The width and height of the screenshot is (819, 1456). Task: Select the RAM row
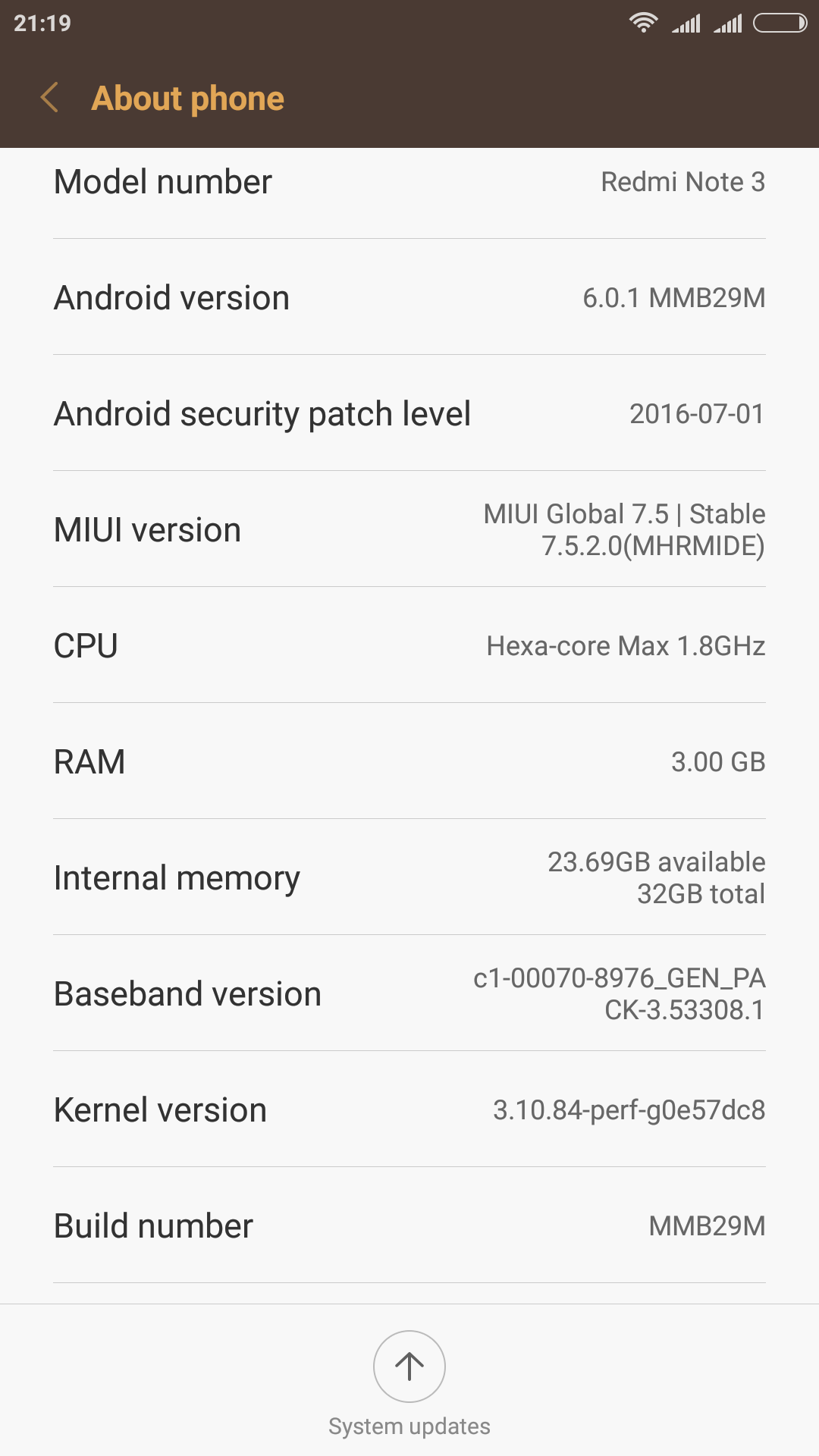point(409,761)
